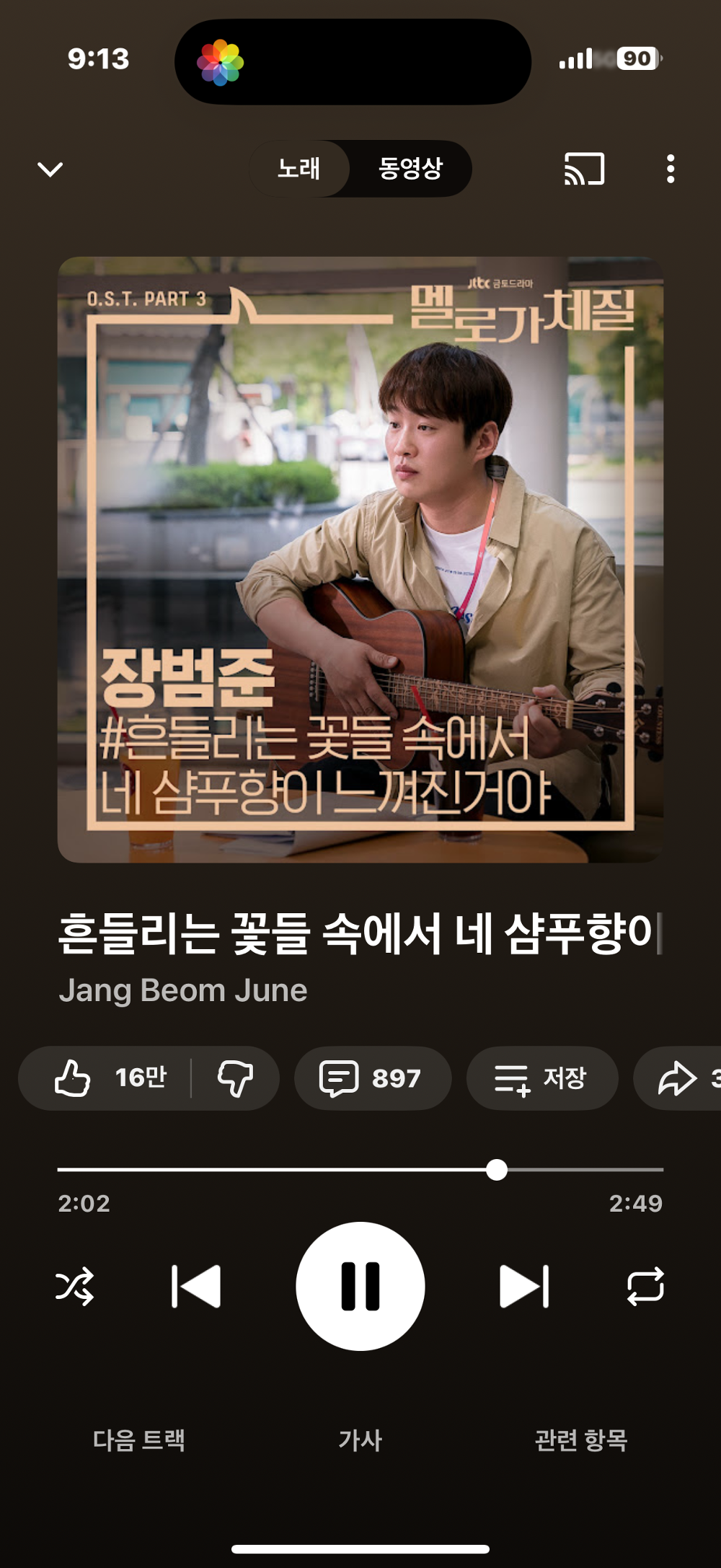The height and width of the screenshot is (1568, 721).
Task: Open the comments showing 897
Action: (x=373, y=1078)
